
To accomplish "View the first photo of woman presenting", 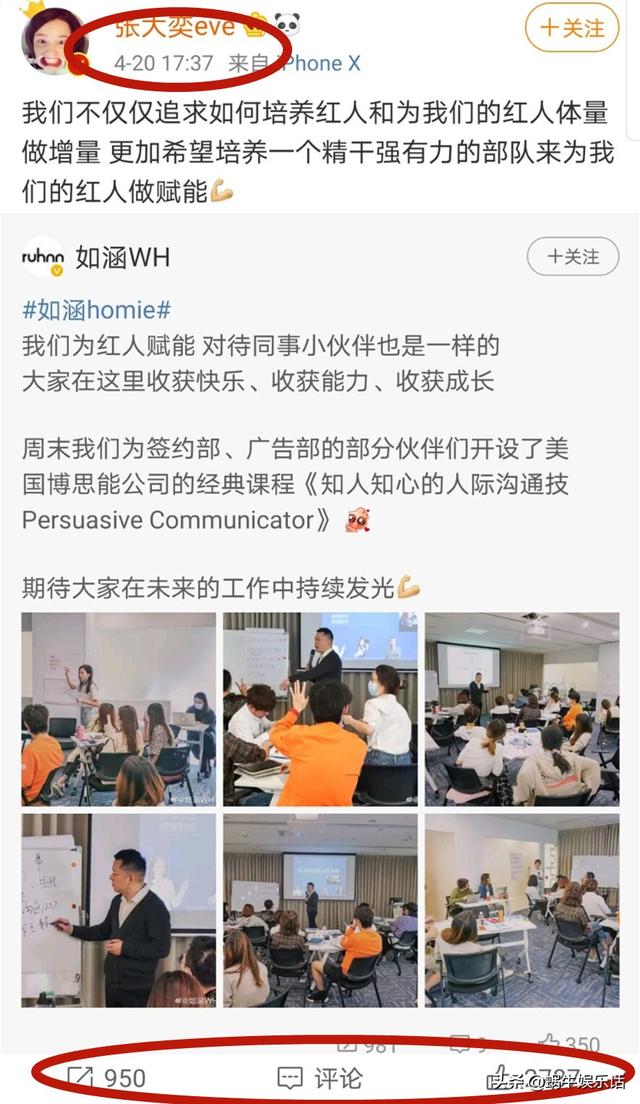I will (118, 708).
